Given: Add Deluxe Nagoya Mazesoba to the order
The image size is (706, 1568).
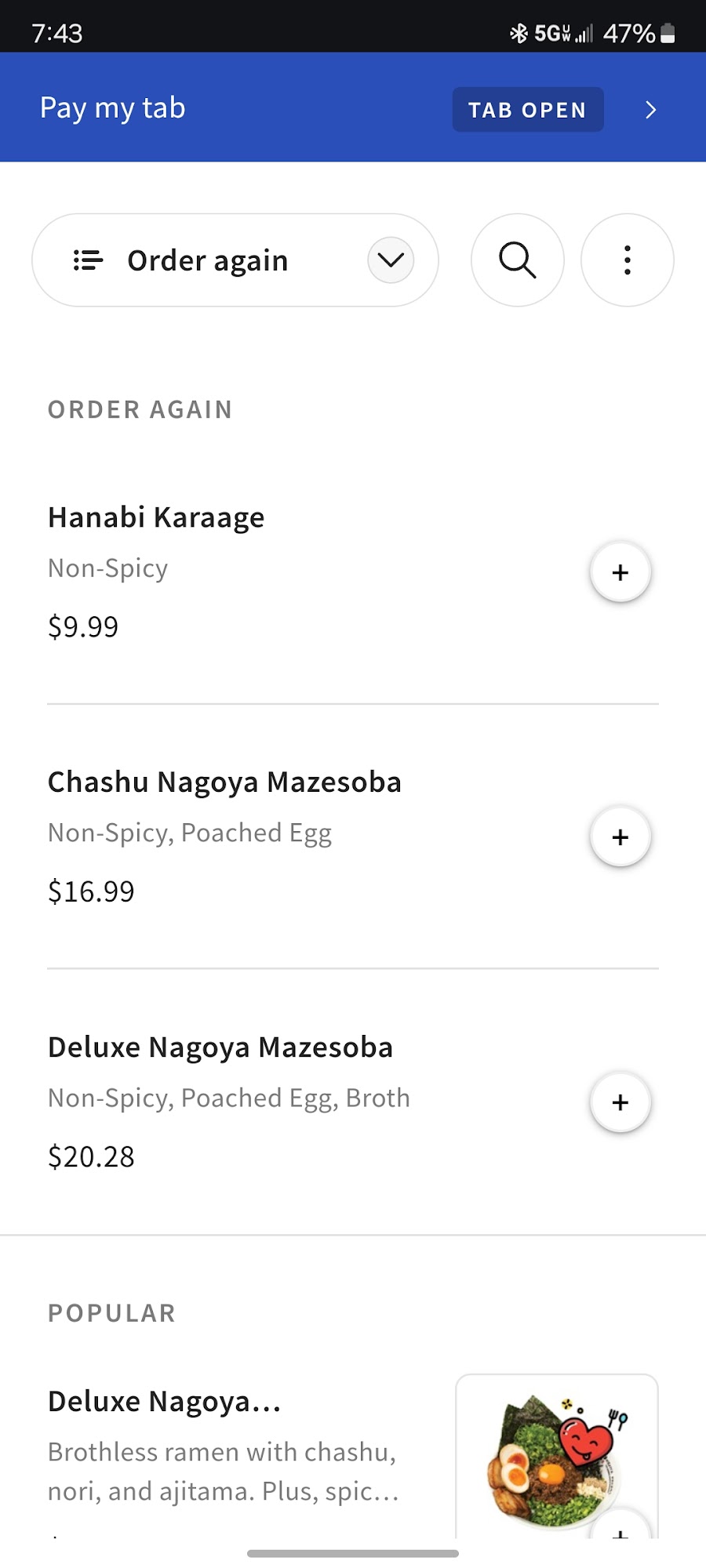Looking at the screenshot, I should (620, 1101).
